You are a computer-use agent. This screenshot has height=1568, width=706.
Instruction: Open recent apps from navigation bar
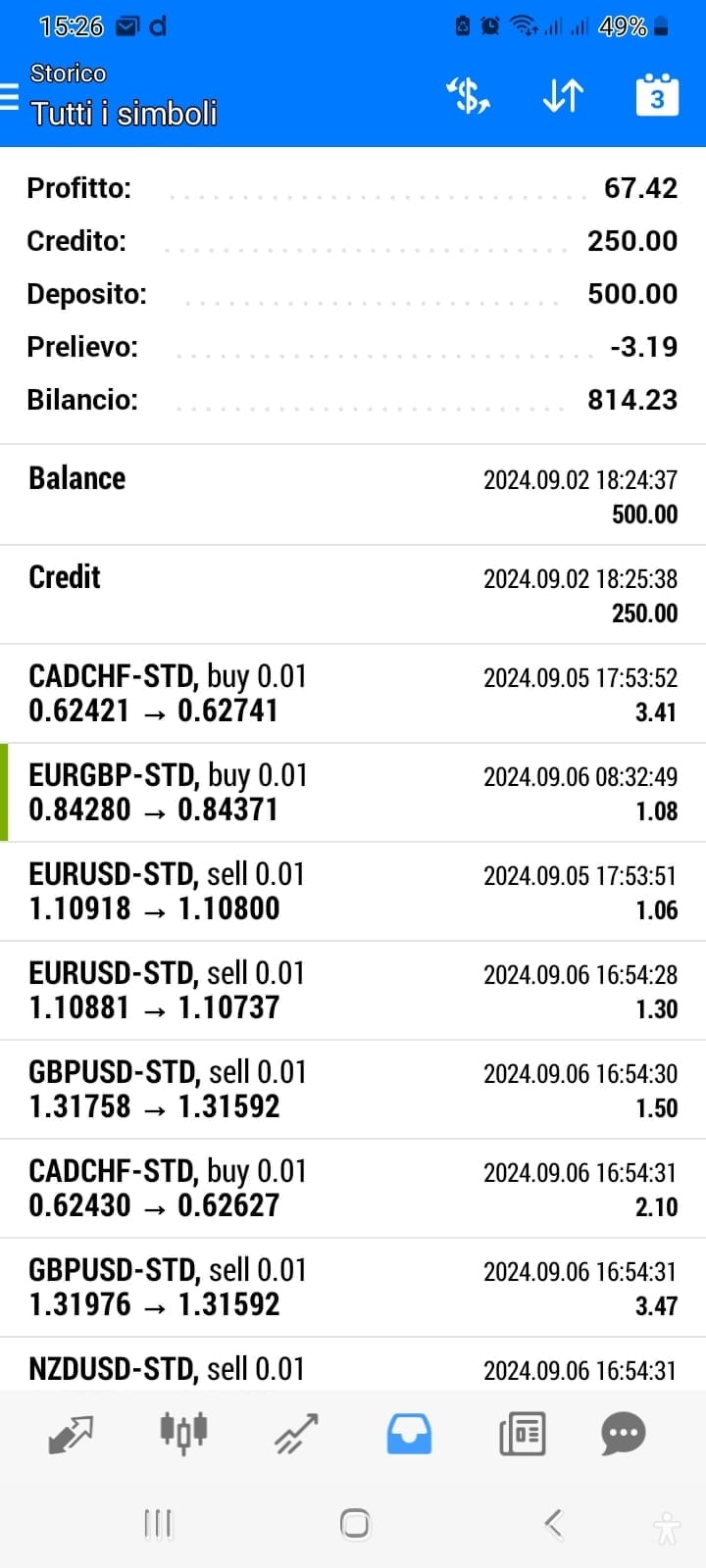click(158, 1523)
